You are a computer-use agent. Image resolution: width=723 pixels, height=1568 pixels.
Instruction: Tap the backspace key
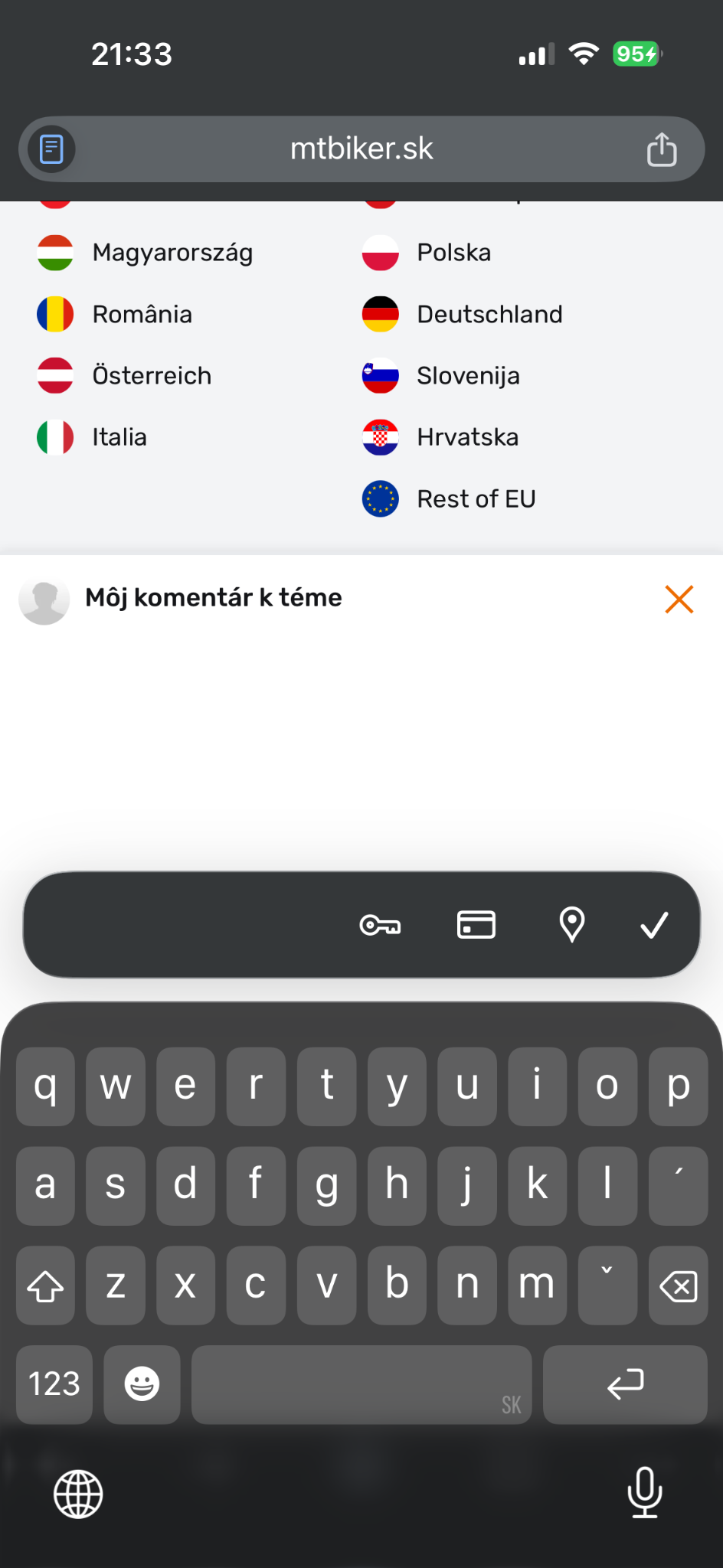[678, 1286]
